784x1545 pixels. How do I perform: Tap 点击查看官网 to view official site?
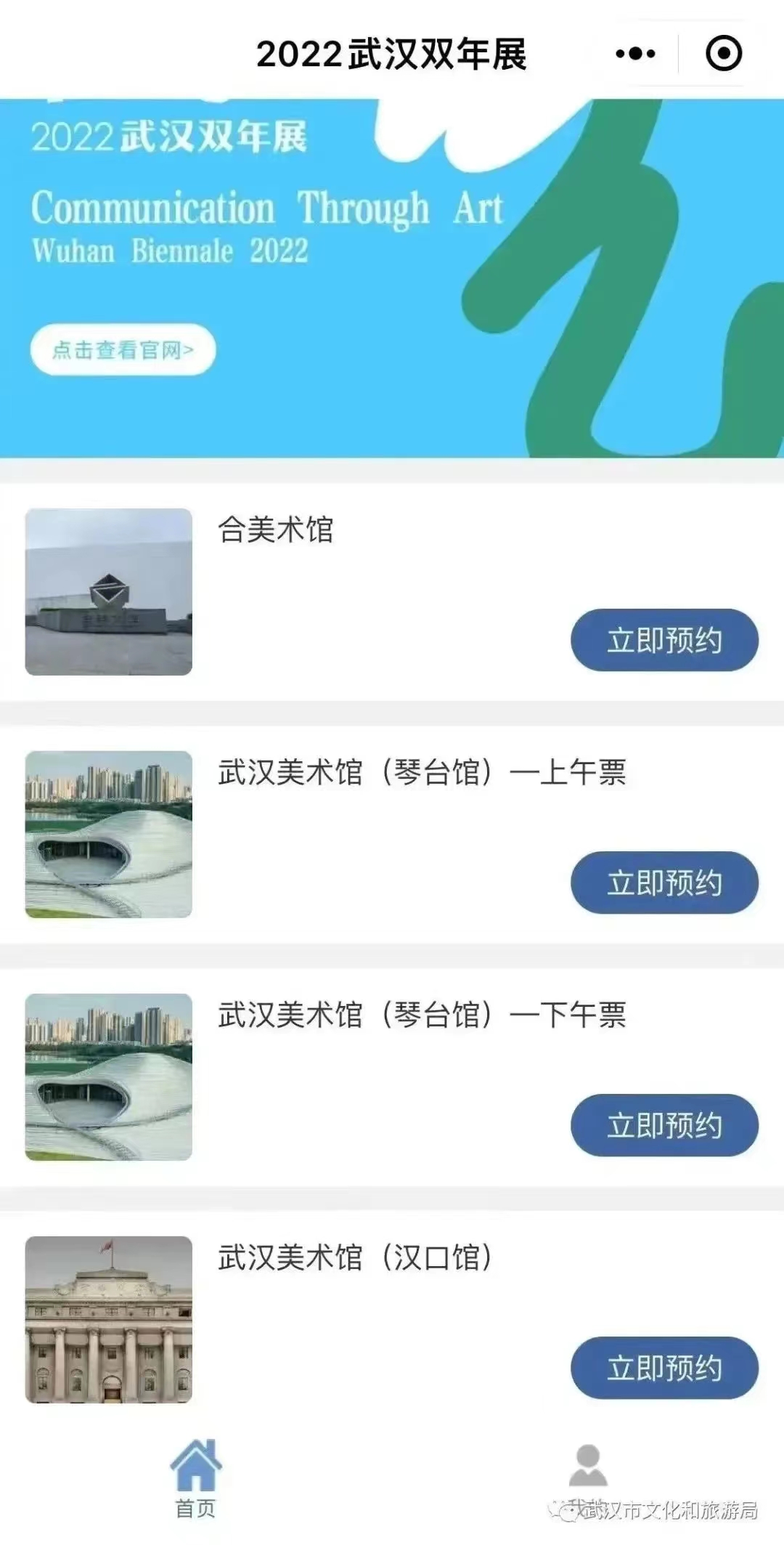(123, 350)
